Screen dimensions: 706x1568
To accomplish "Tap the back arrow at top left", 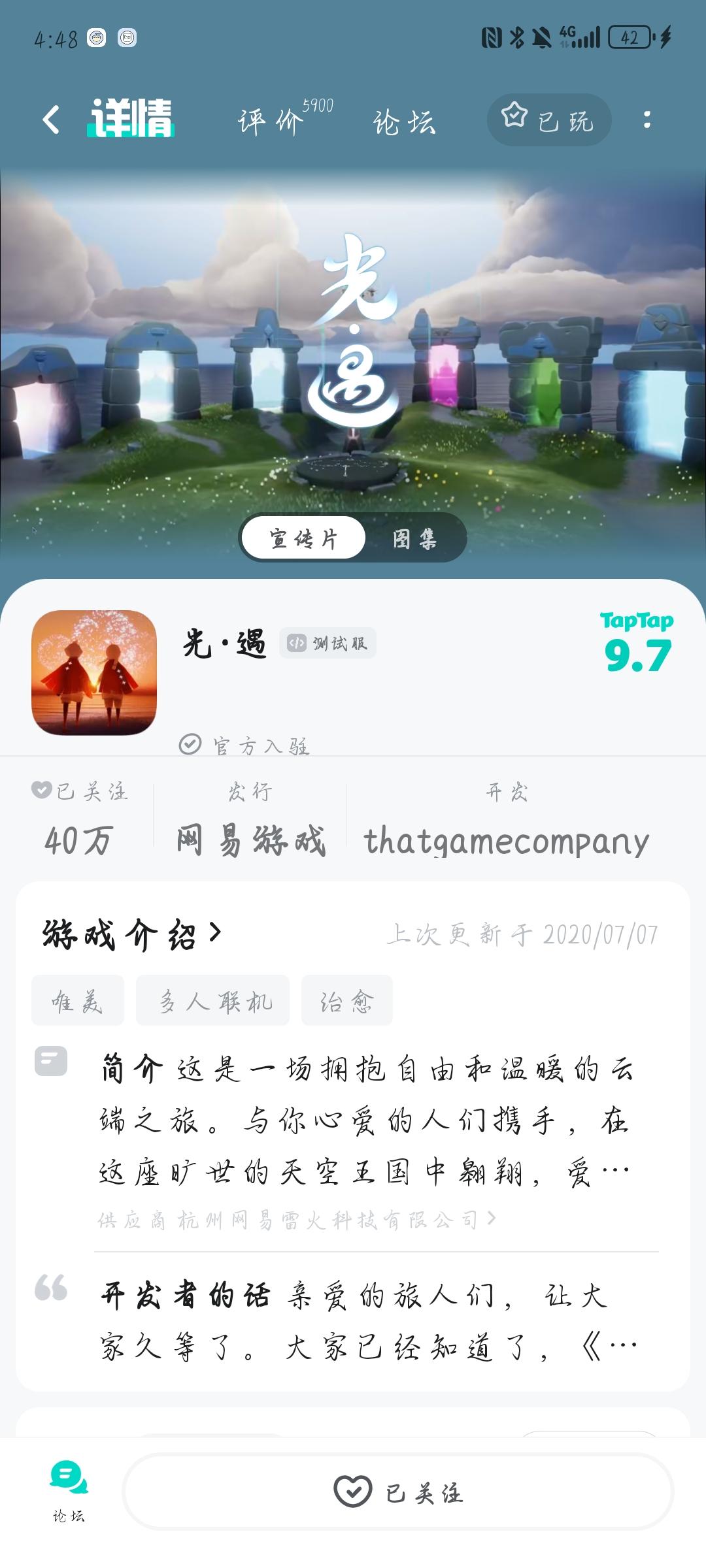I will tap(52, 120).
